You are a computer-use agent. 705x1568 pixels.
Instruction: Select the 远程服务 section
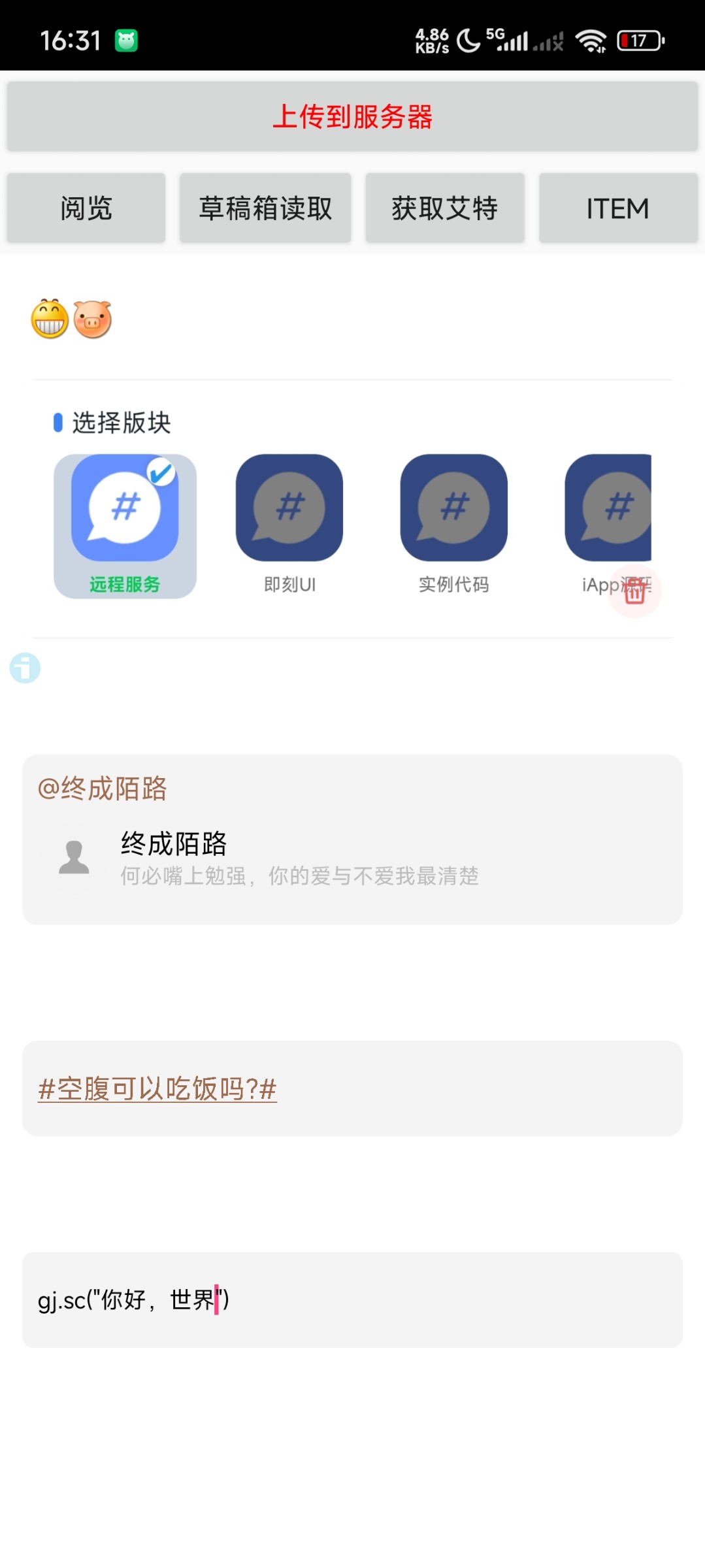[125, 526]
